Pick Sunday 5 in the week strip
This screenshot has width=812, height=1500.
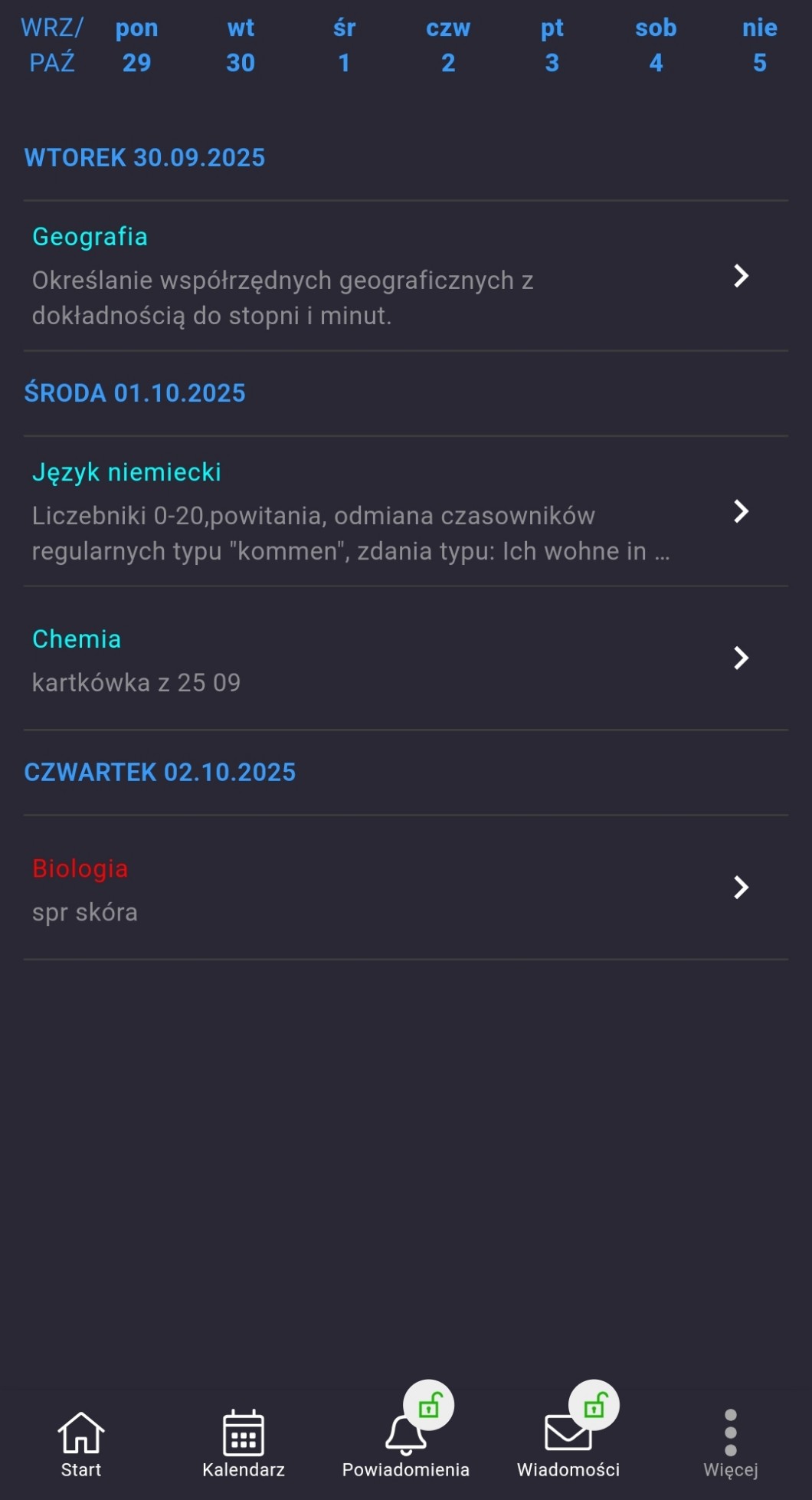[x=759, y=45]
